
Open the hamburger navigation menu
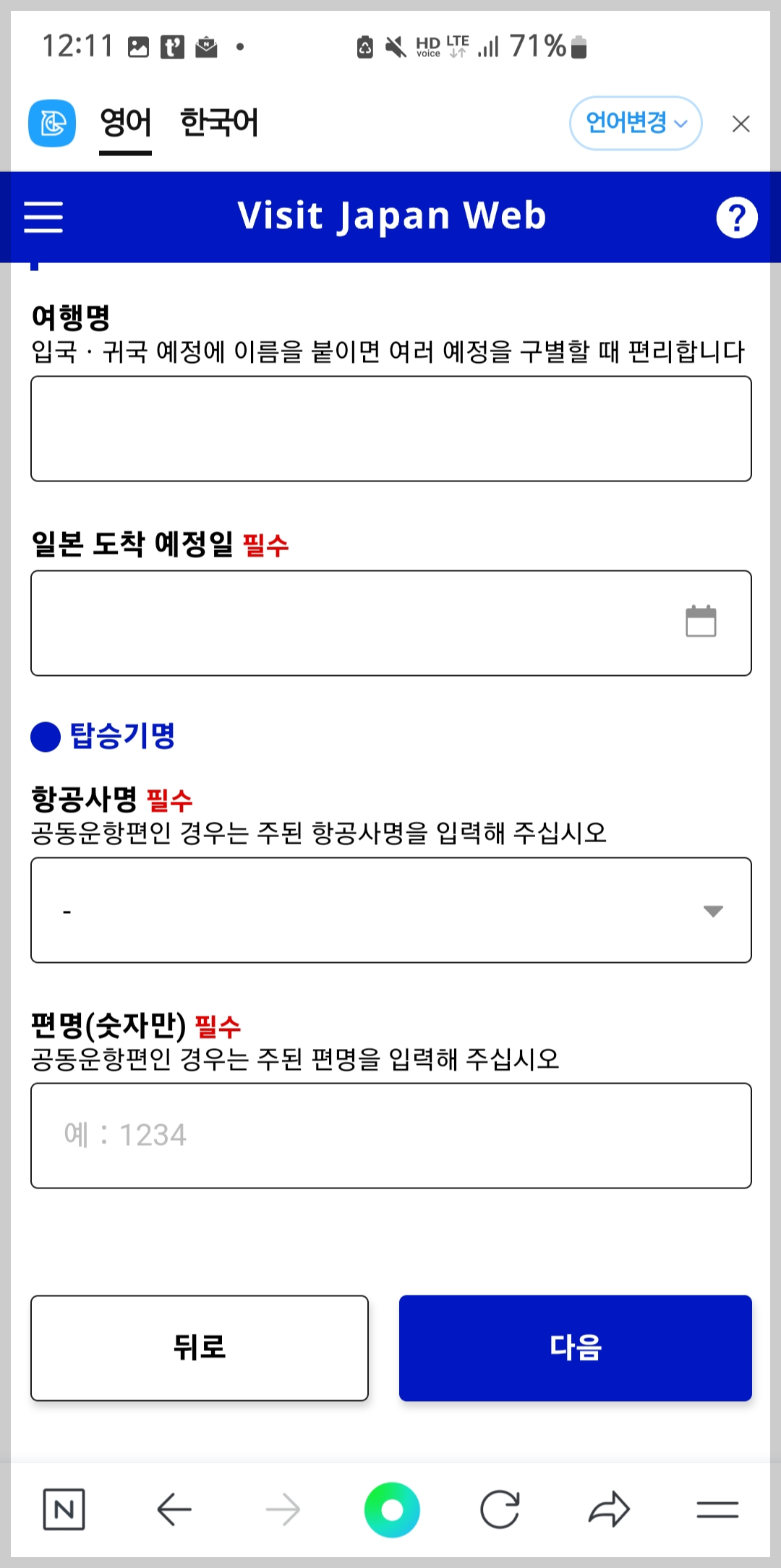(43, 215)
